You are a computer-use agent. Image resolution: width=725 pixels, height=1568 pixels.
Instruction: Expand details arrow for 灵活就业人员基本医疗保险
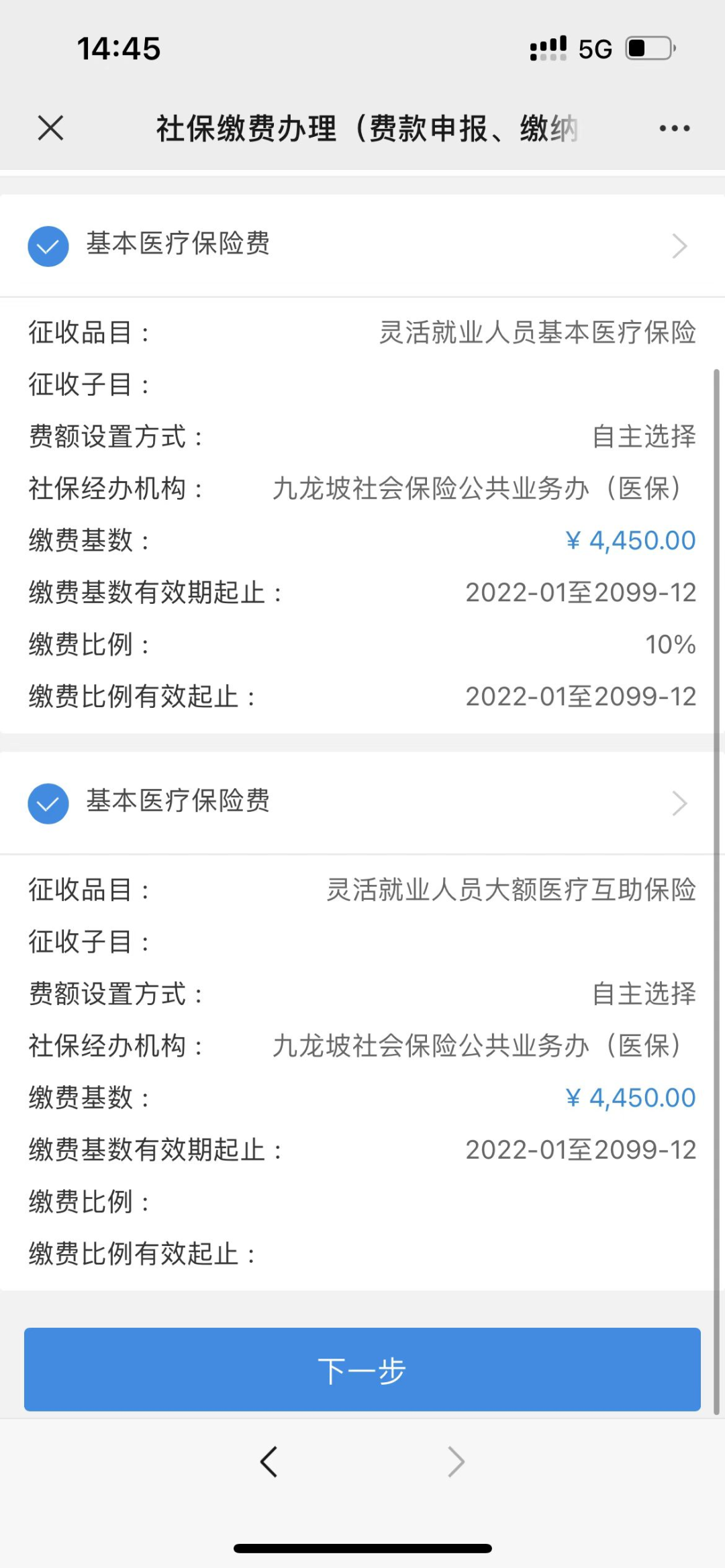click(679, 246)
